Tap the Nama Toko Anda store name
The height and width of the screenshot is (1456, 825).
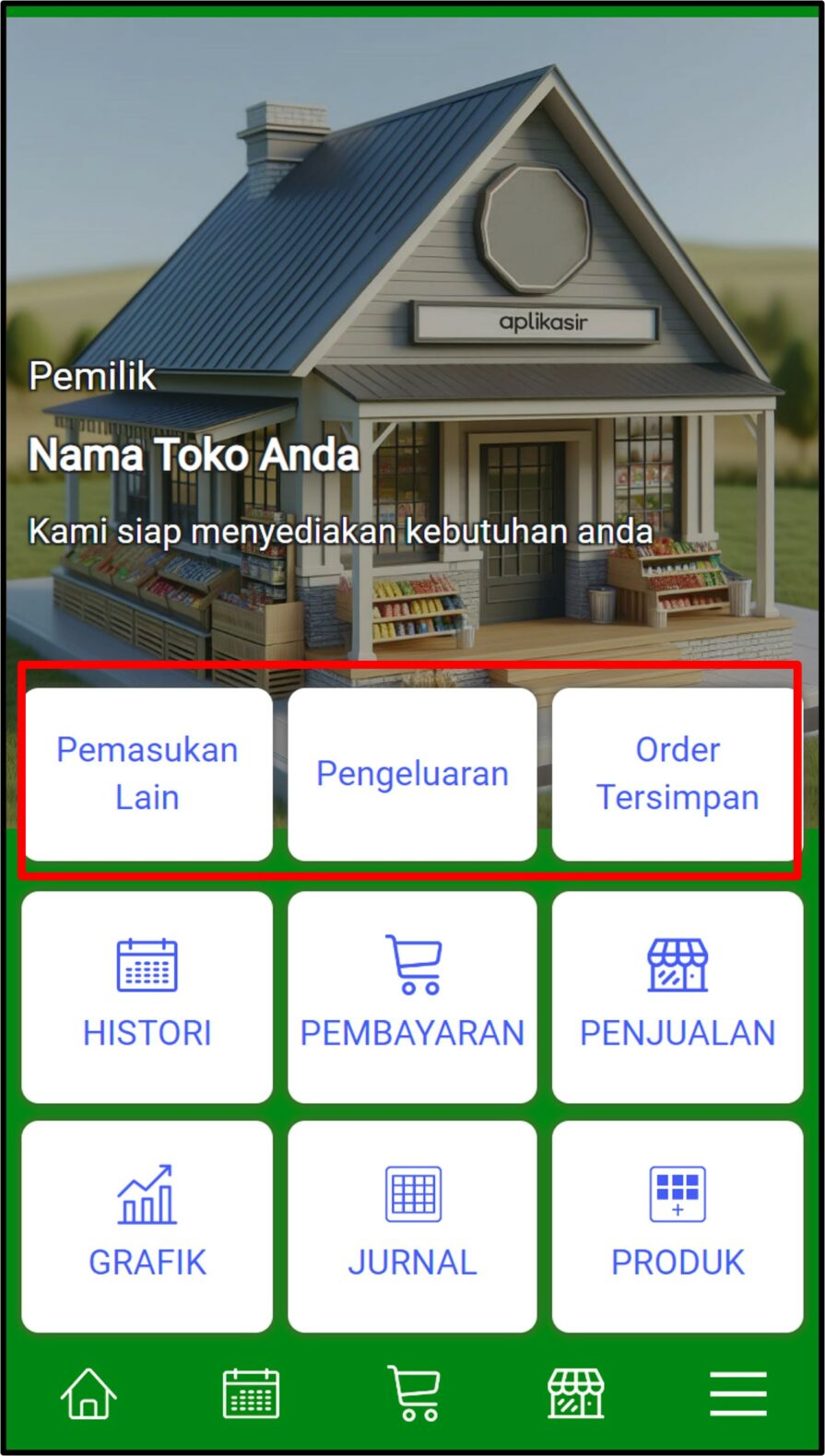(194, 455)
